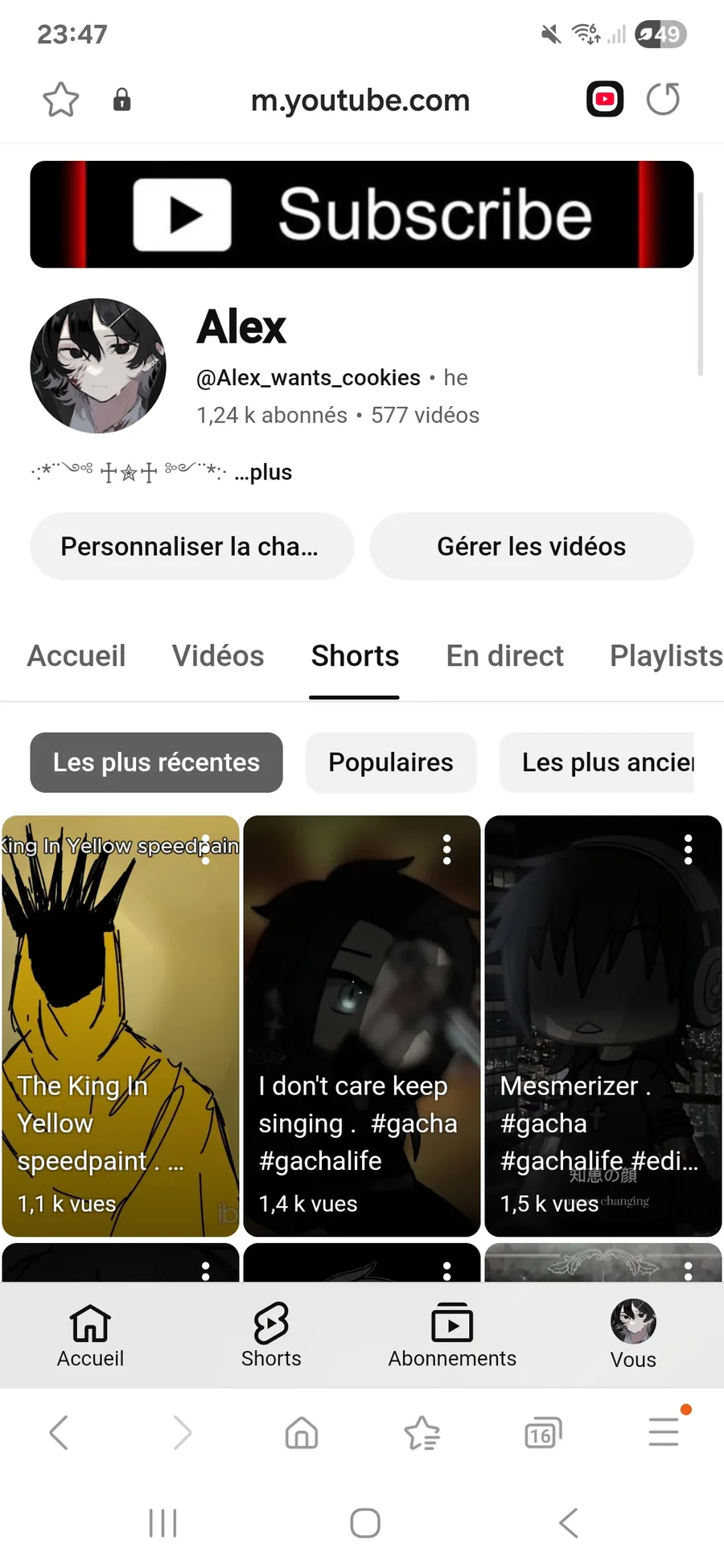Expand the channel description with plus
This screenshot has height=1568, width=724.
click(264, 472)
